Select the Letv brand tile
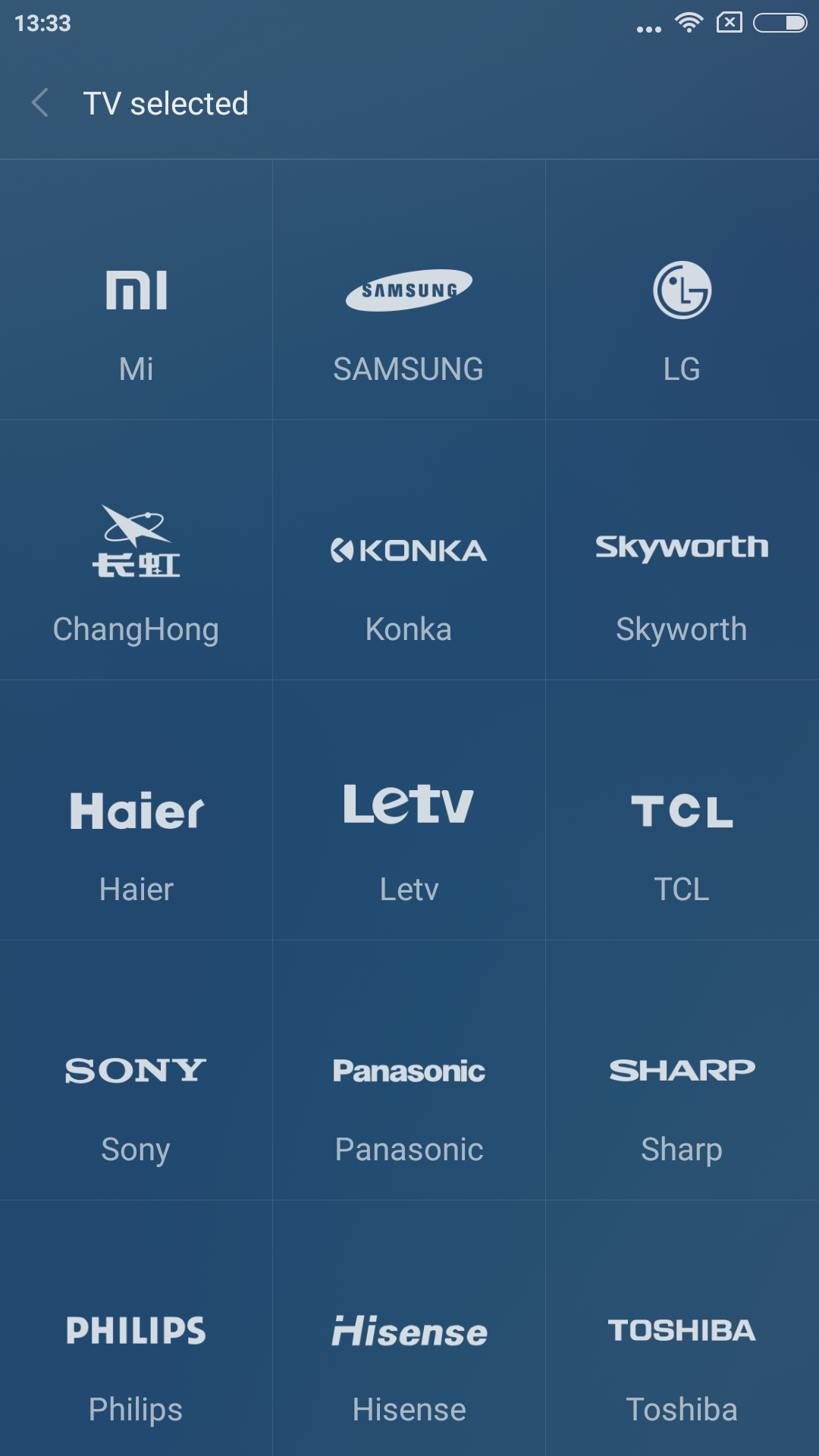This screenshot has height=1456, width=819. 409,838
